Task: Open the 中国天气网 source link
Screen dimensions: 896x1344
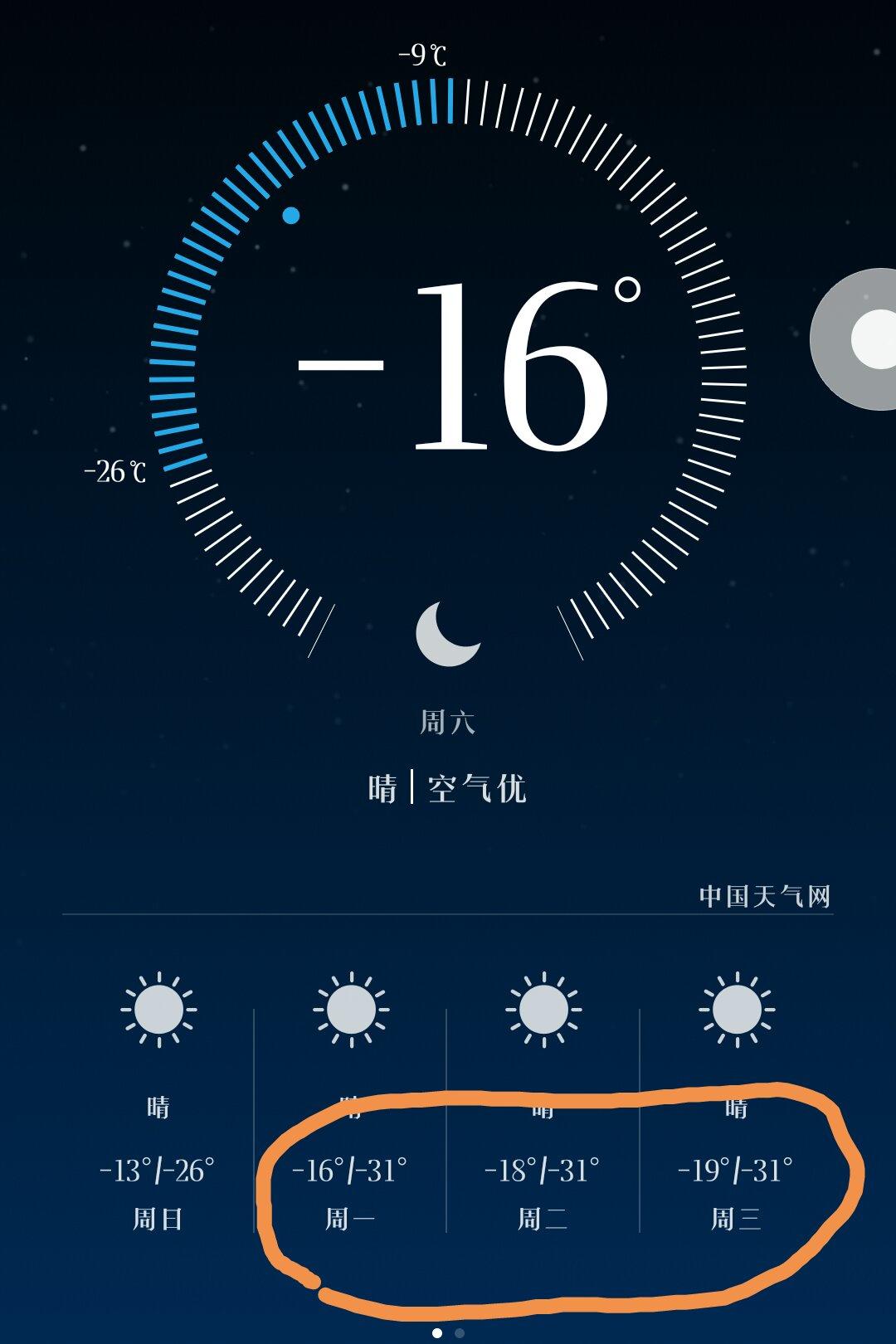Action: (764, 896)
